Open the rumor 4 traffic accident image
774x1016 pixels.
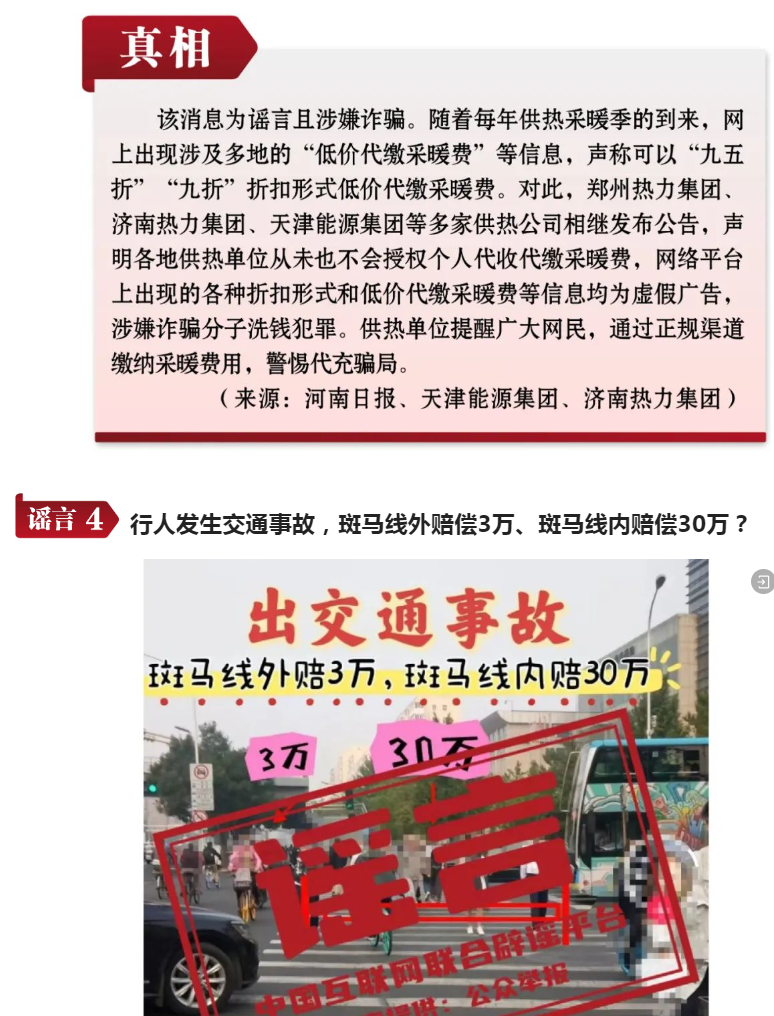tap(425, 787)
